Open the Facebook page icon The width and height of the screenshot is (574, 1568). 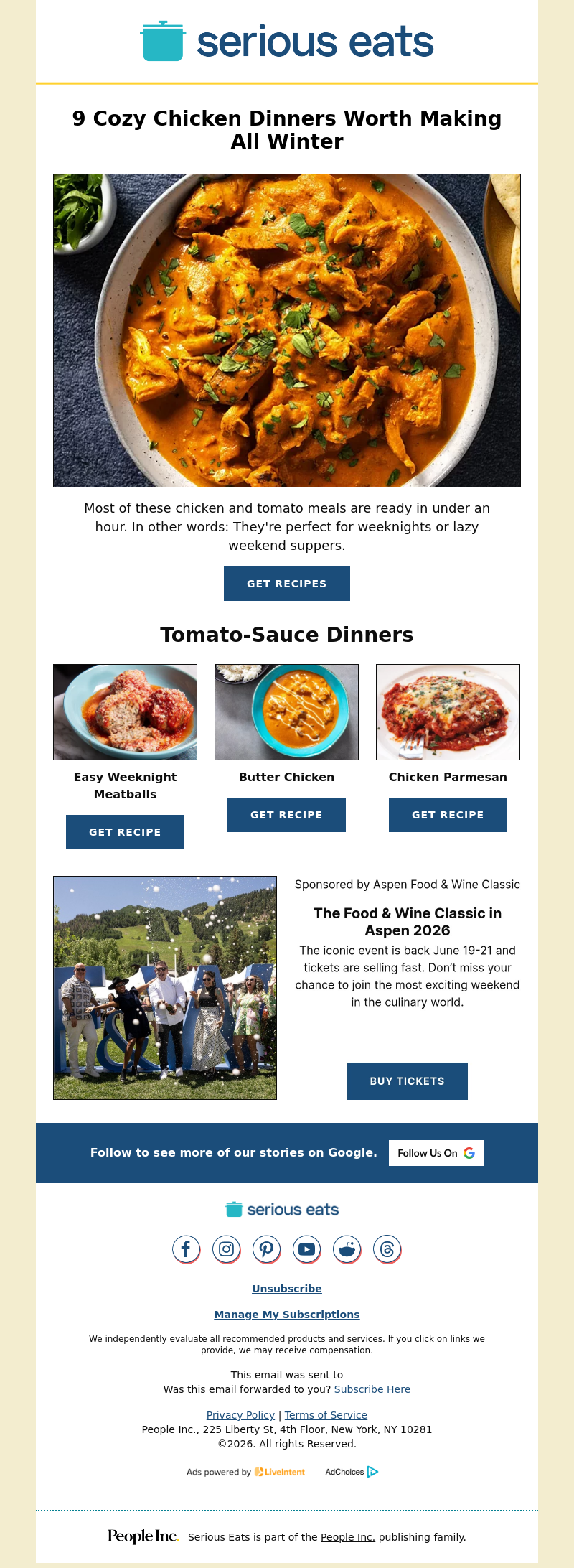click(x=186, y=1249)
